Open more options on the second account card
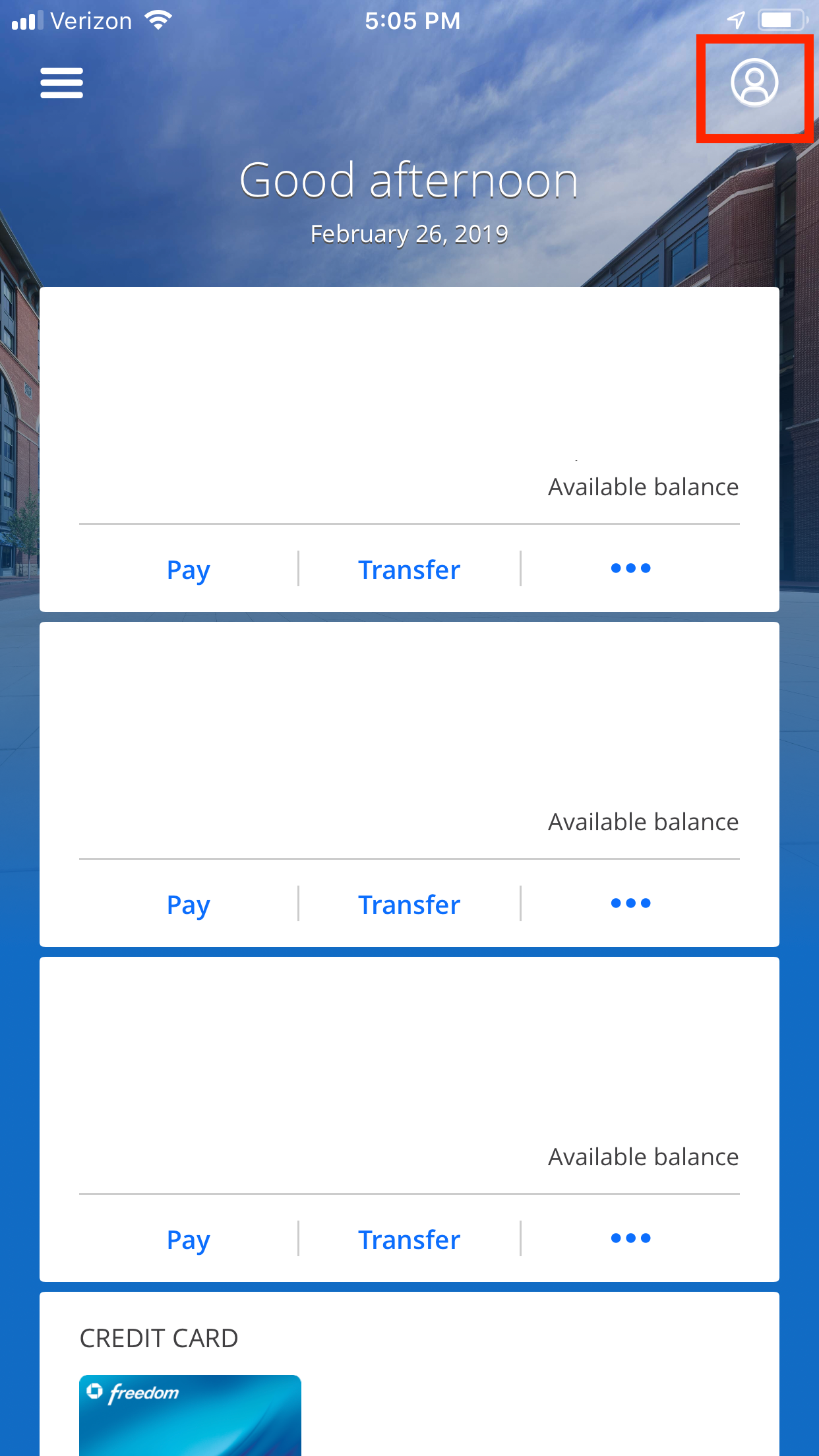819x1456 pixels. click(630, 903)
